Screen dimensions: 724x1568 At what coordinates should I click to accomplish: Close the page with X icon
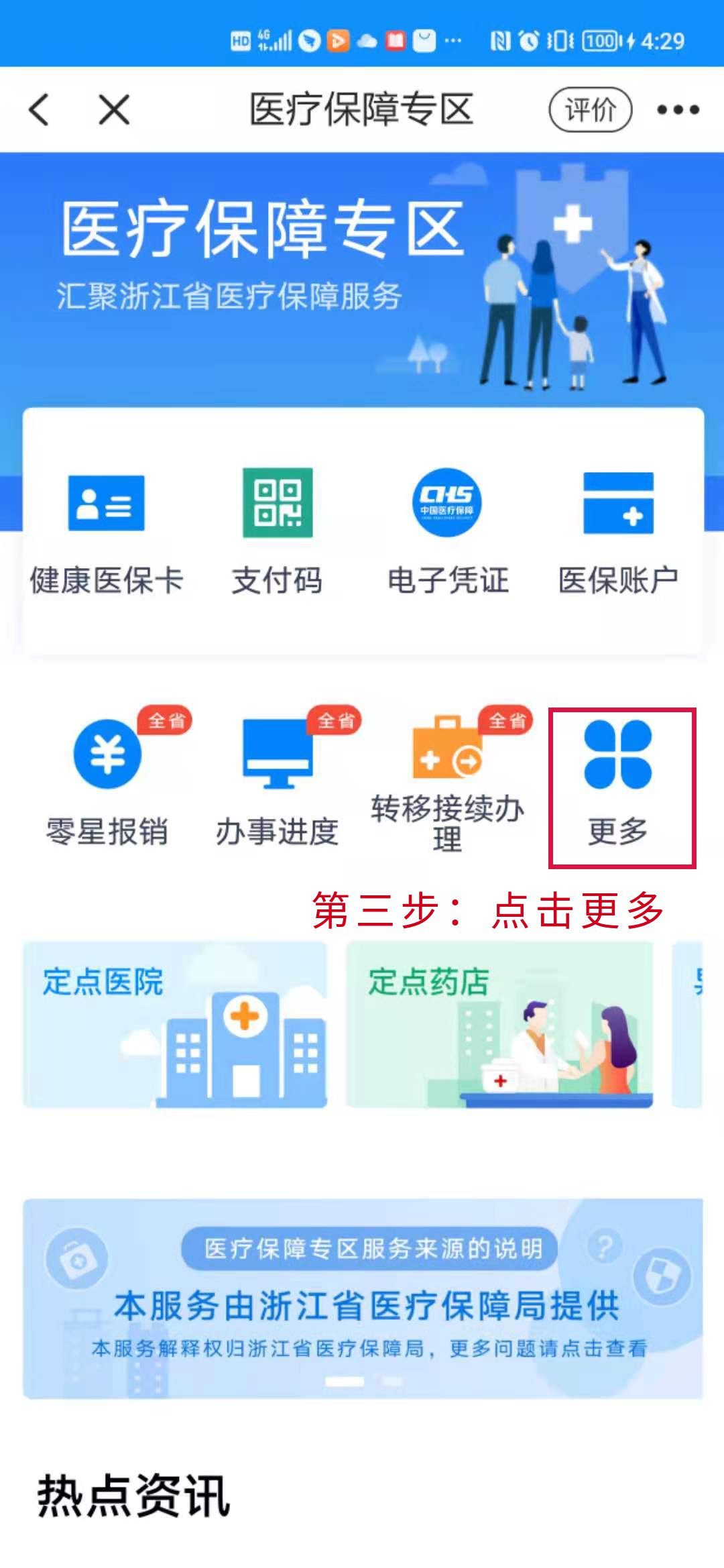coord(114,109)
